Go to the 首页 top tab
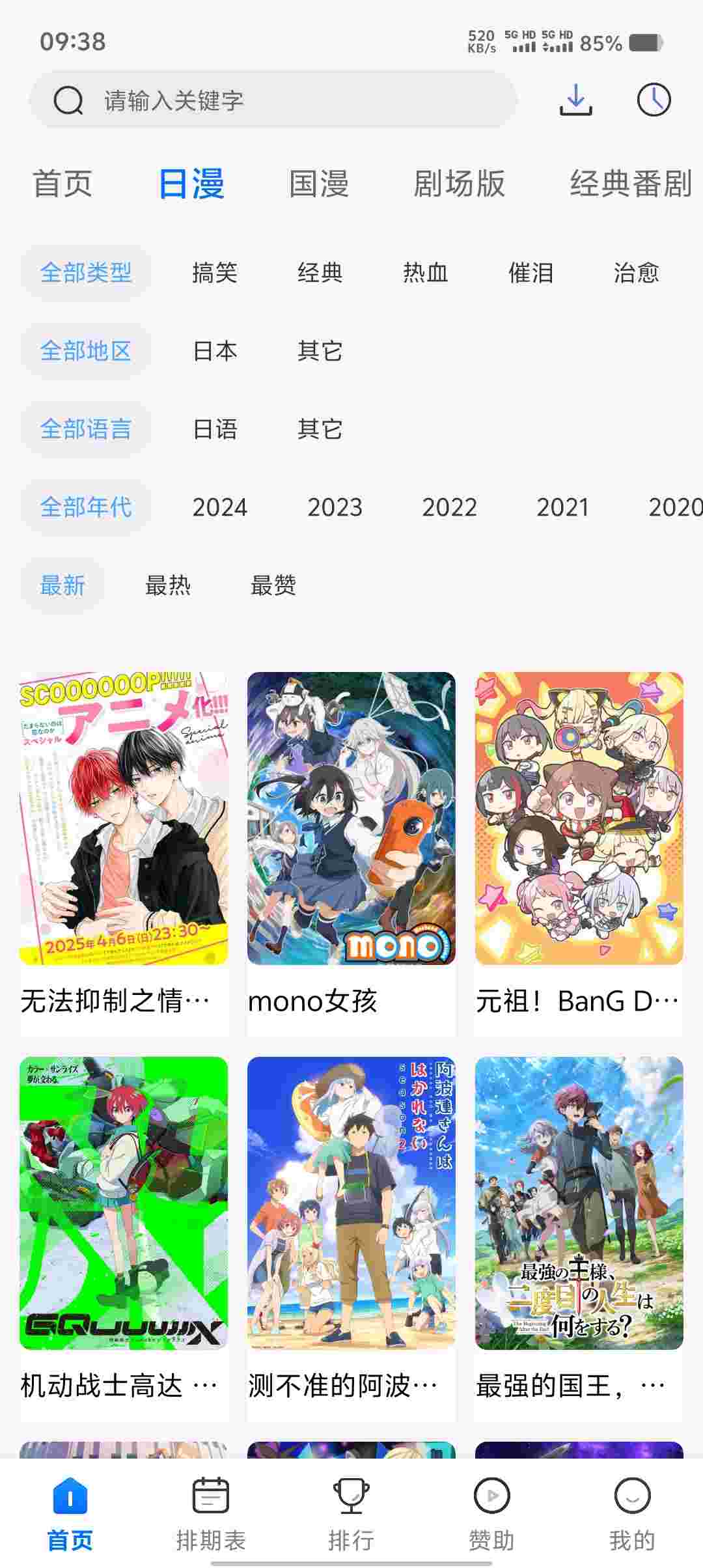The image size is (703, 1568). coord(62,184)
